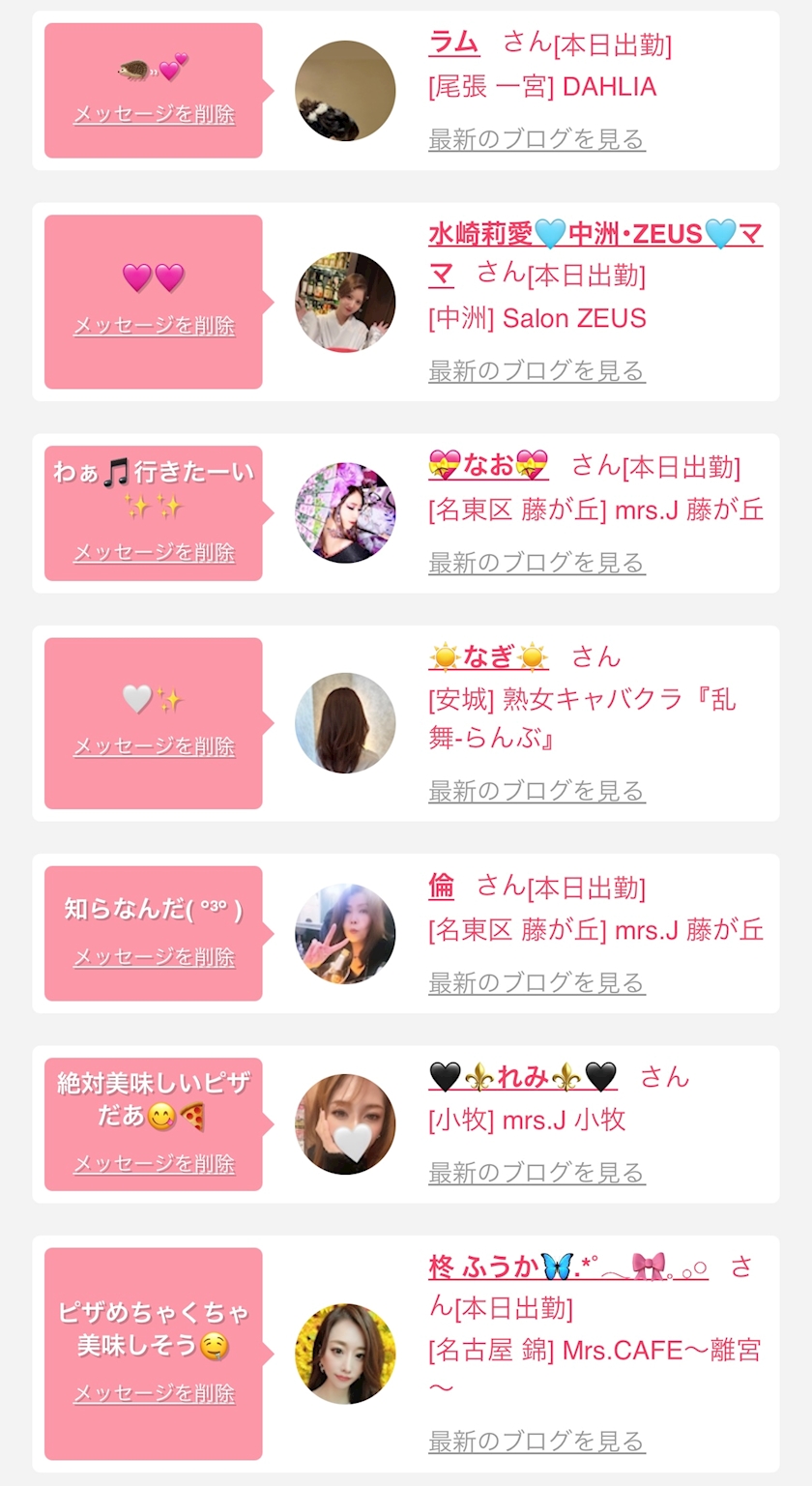Open なぎ's profile name link

pyautogui.click(x=488, y=657)
